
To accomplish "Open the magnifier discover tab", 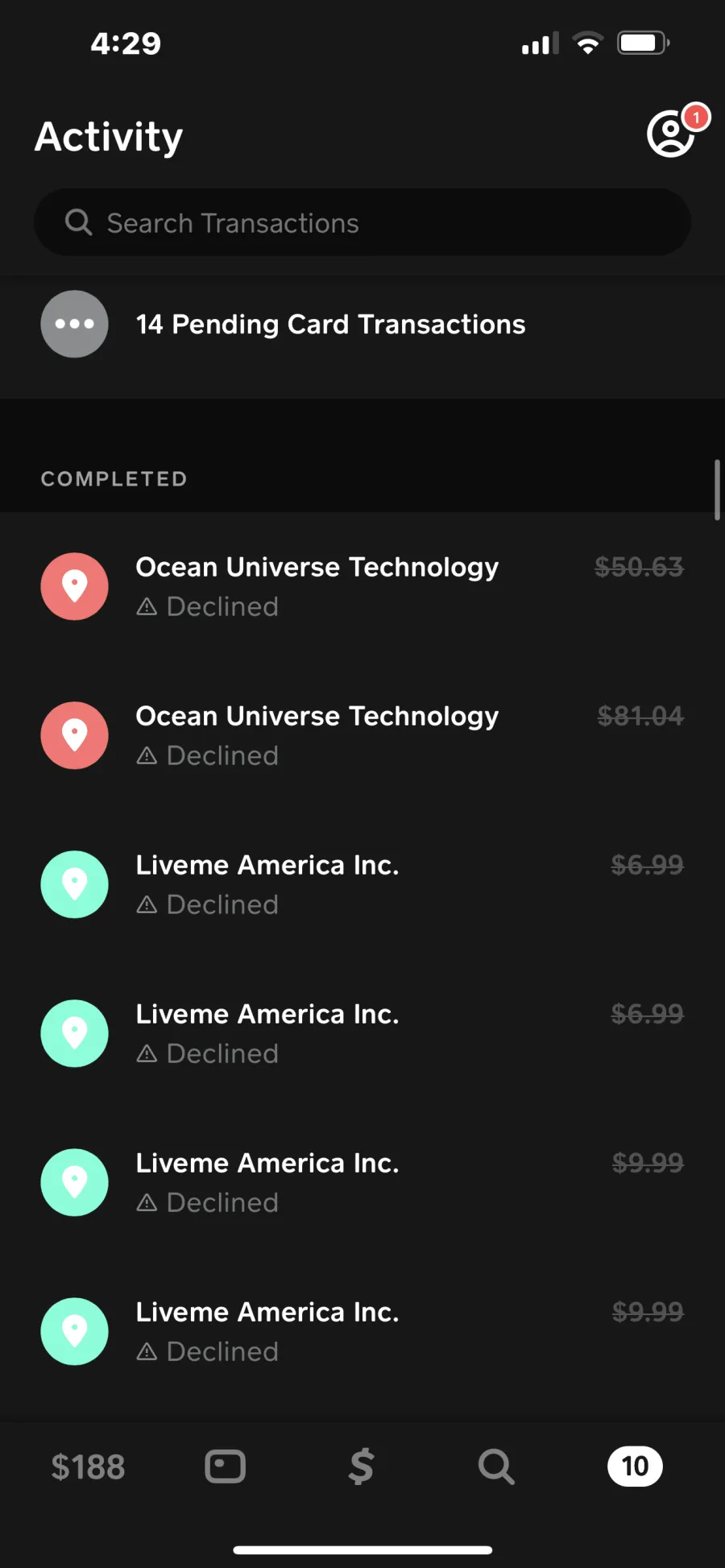I will [x=496, y=1467].
